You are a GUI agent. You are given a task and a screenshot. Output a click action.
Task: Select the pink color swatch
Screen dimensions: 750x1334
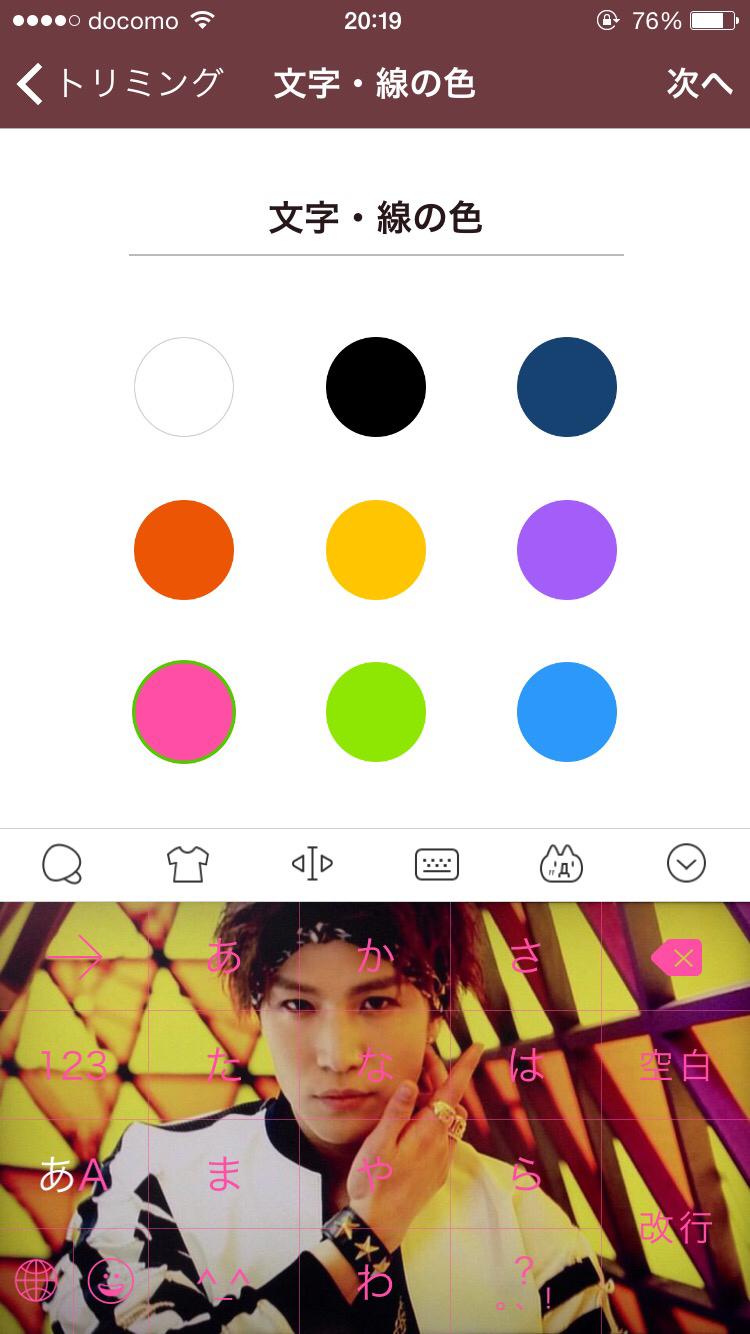184,712
